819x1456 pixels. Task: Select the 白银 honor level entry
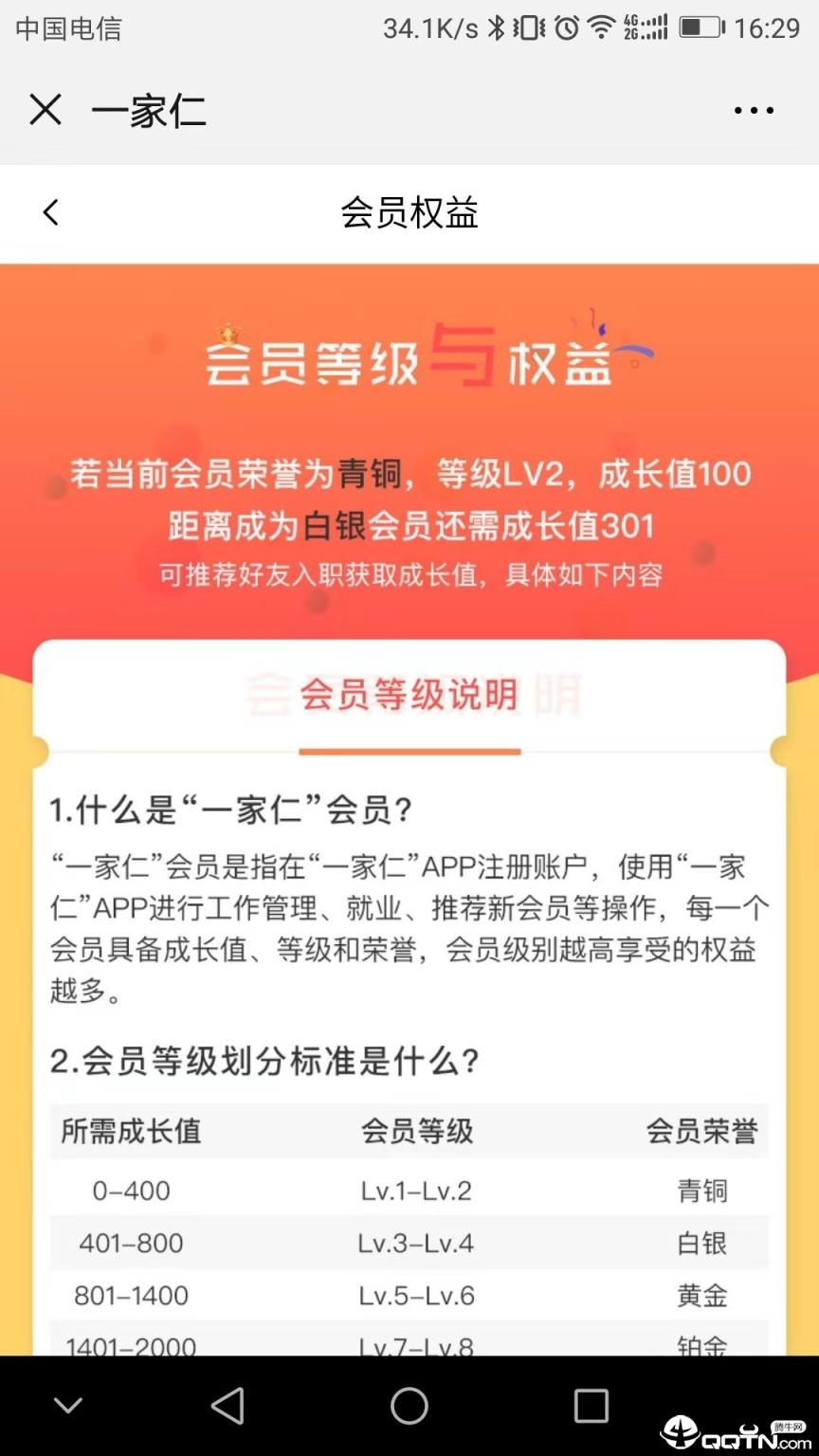tap(701, 1244)
